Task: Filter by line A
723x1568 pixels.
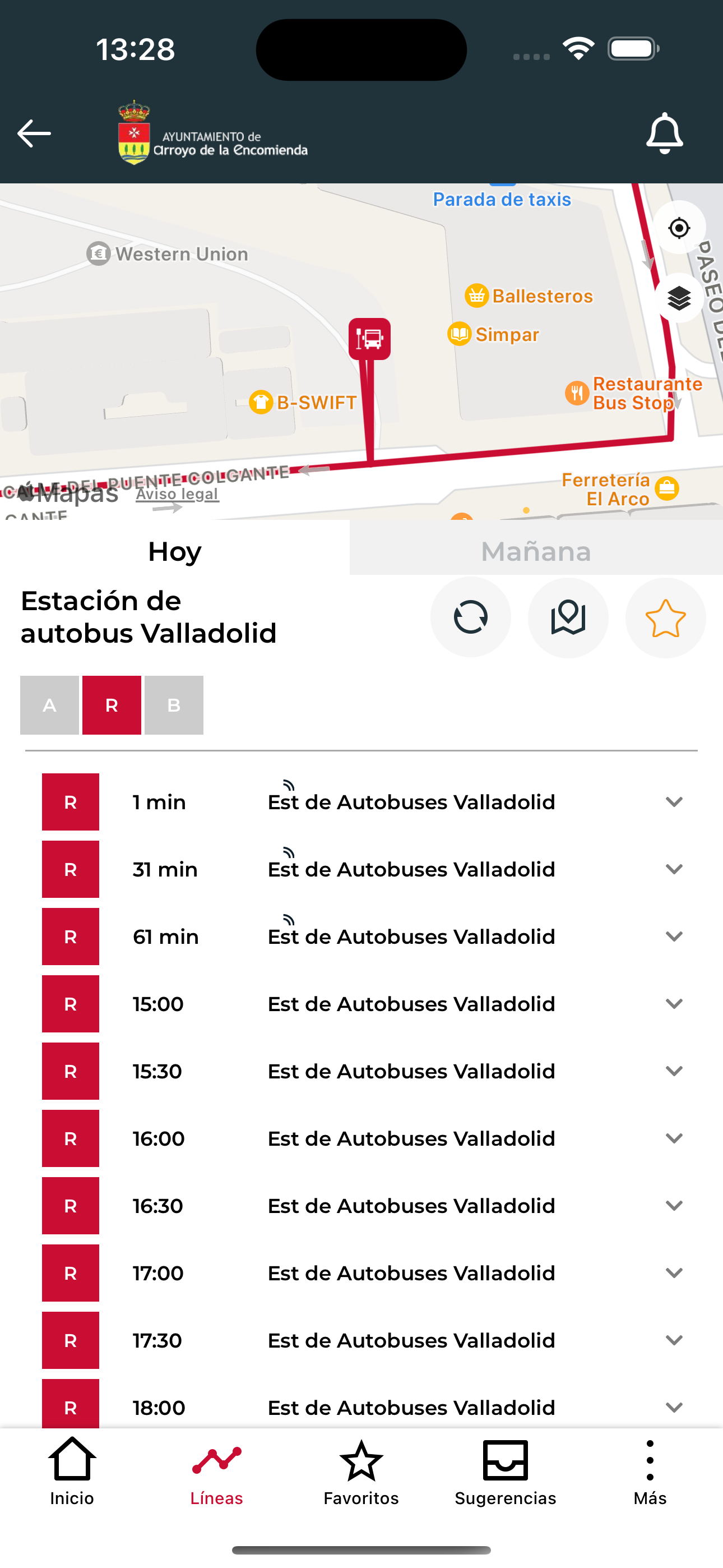Action: click(x=49, y=705)
